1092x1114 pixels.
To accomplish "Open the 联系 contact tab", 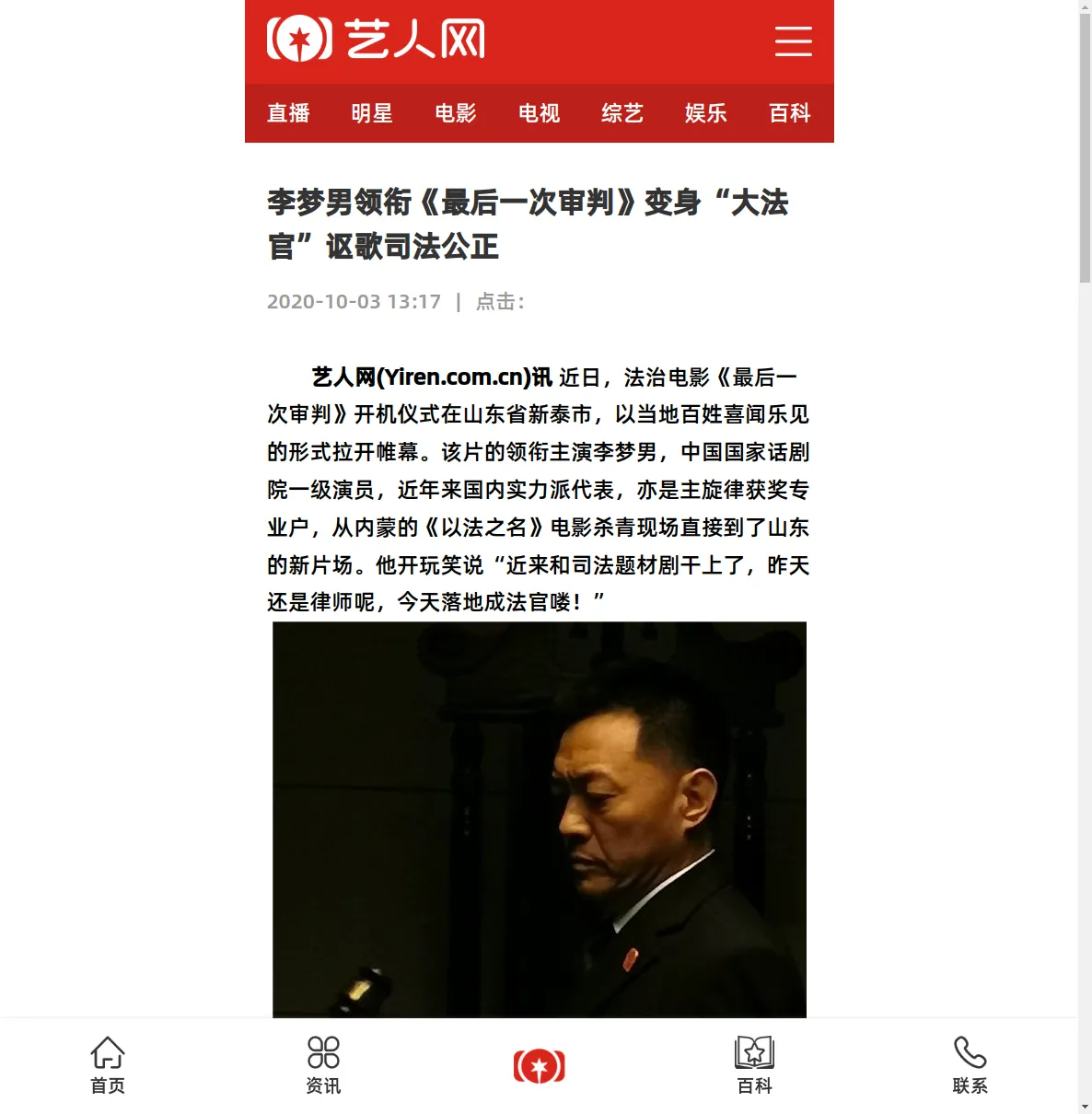I will (x=970, y=1065).
